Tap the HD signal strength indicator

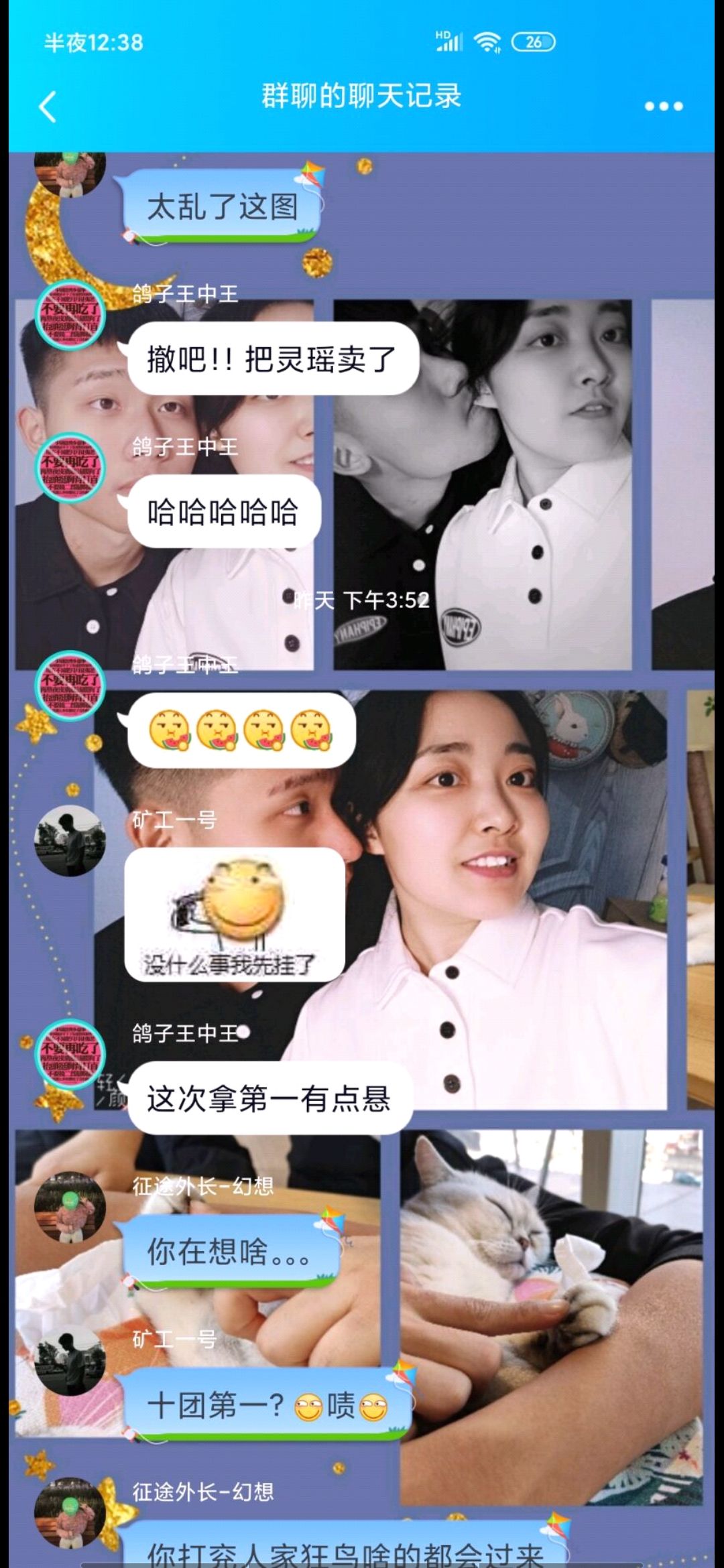click(x=450, y=40)
